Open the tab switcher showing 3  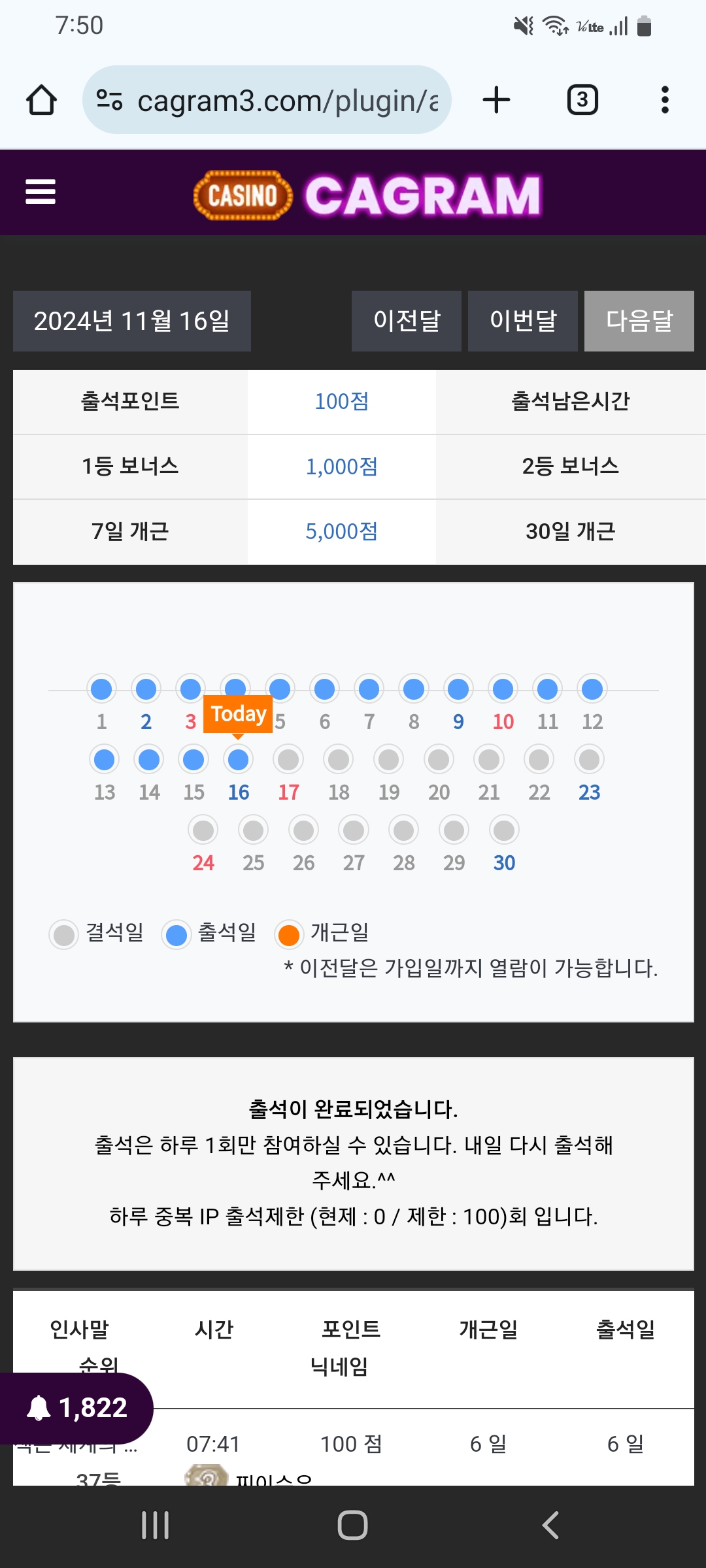582,100
